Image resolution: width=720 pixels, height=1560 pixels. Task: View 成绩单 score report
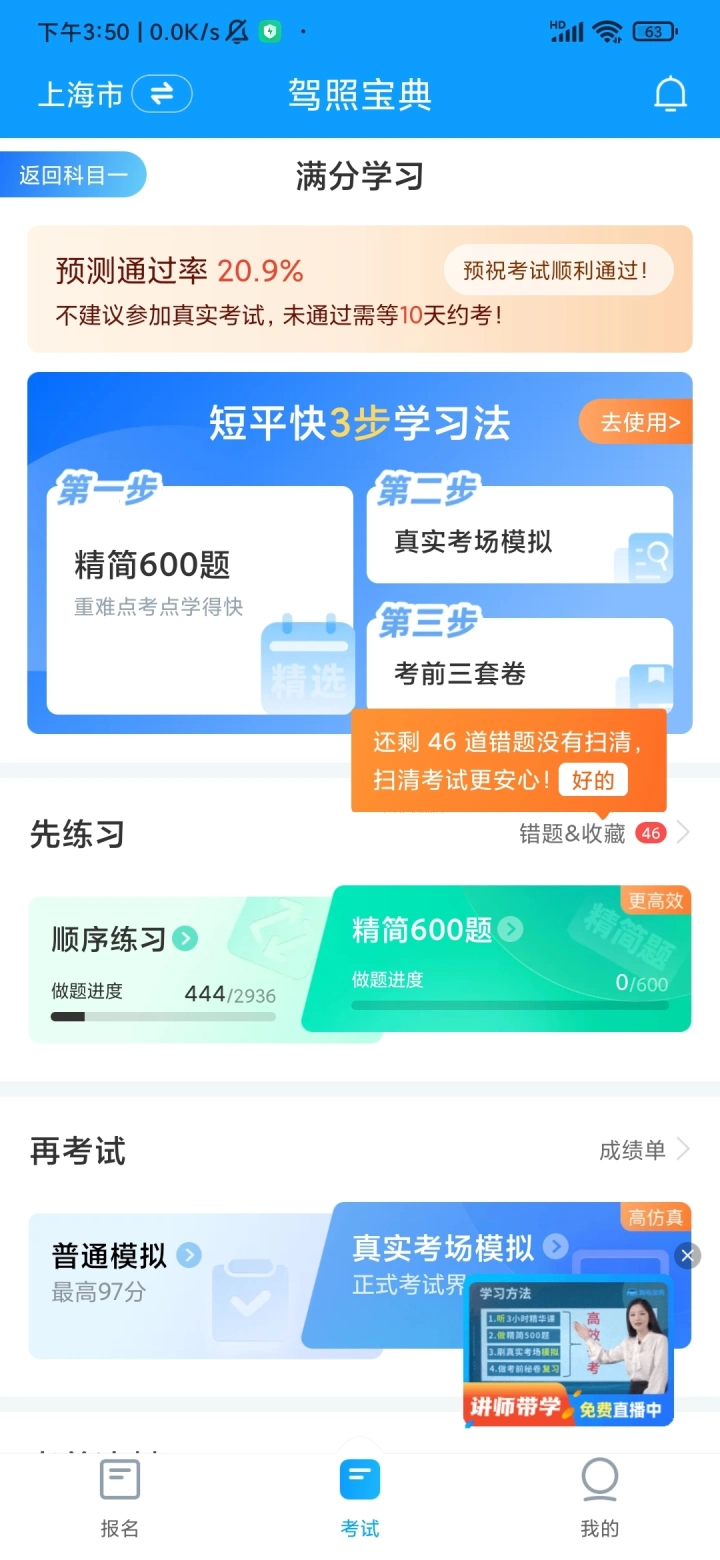[x=643, y=1150]
